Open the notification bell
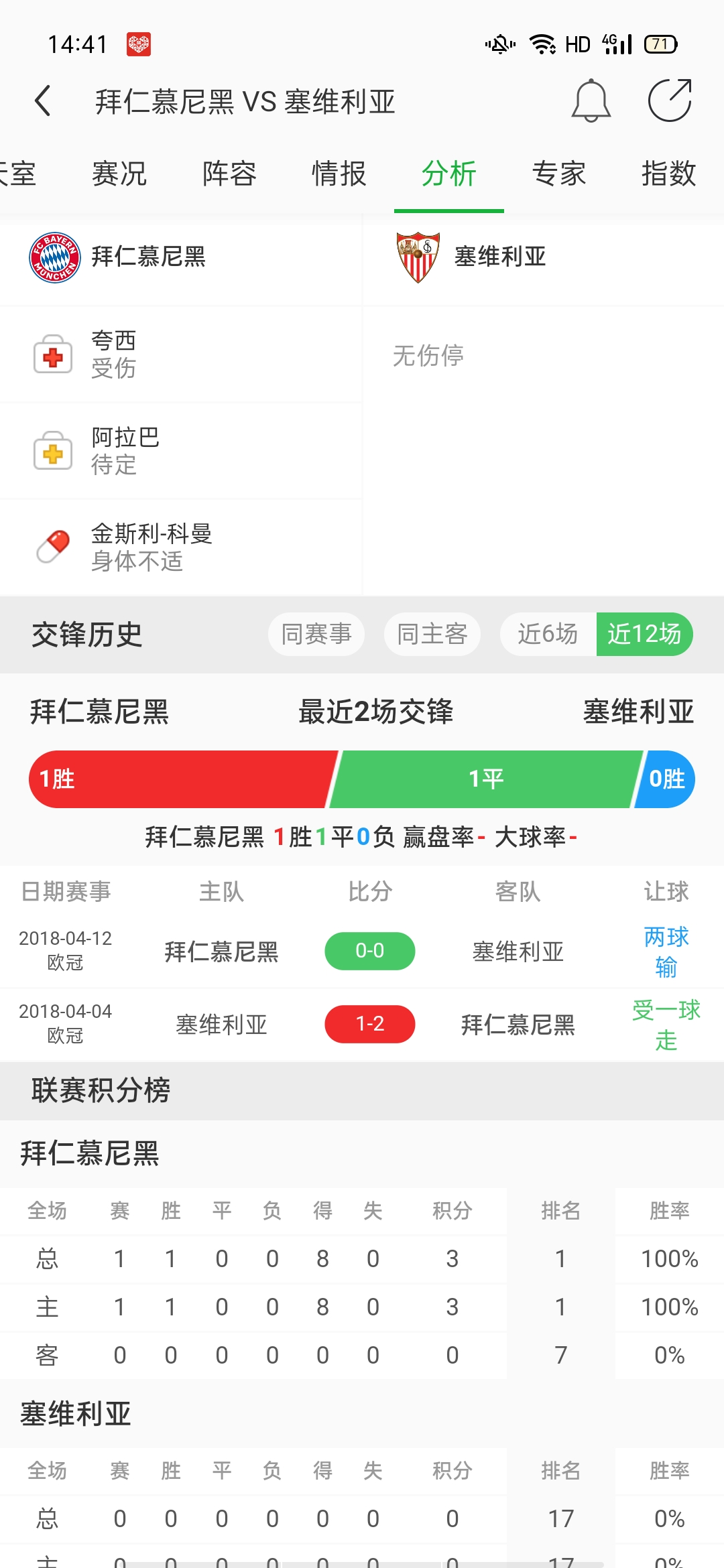Viewport: 724px width, 1568px height. (x=589, y=102)
